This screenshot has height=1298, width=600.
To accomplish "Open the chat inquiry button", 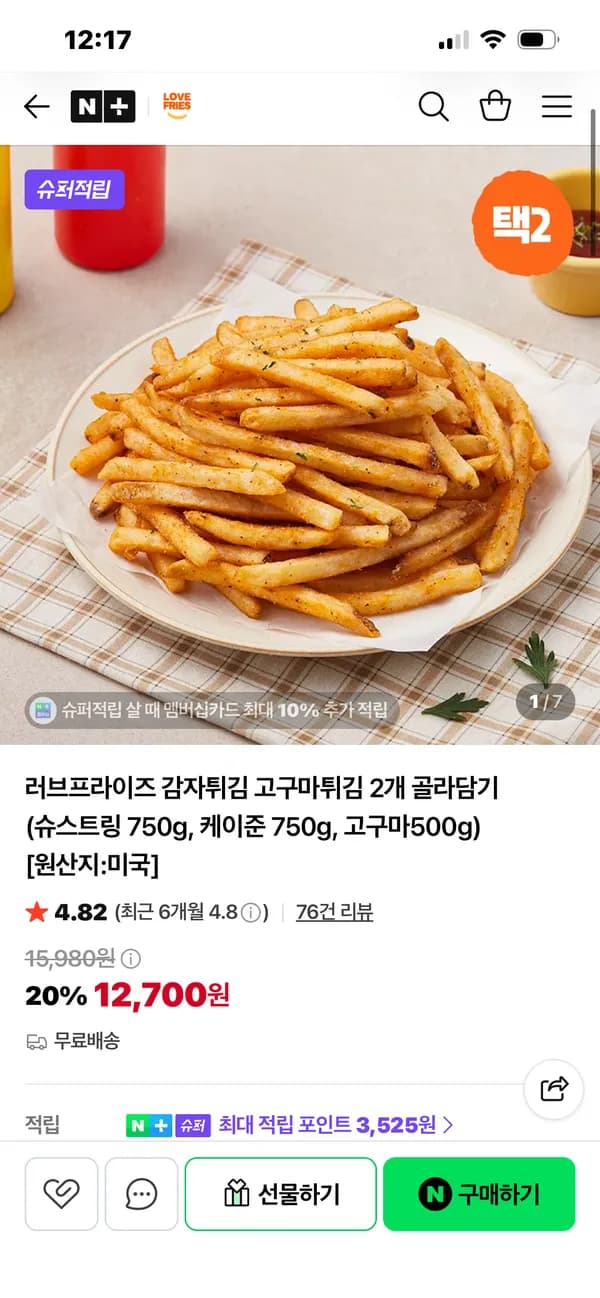I will 141,1194.
